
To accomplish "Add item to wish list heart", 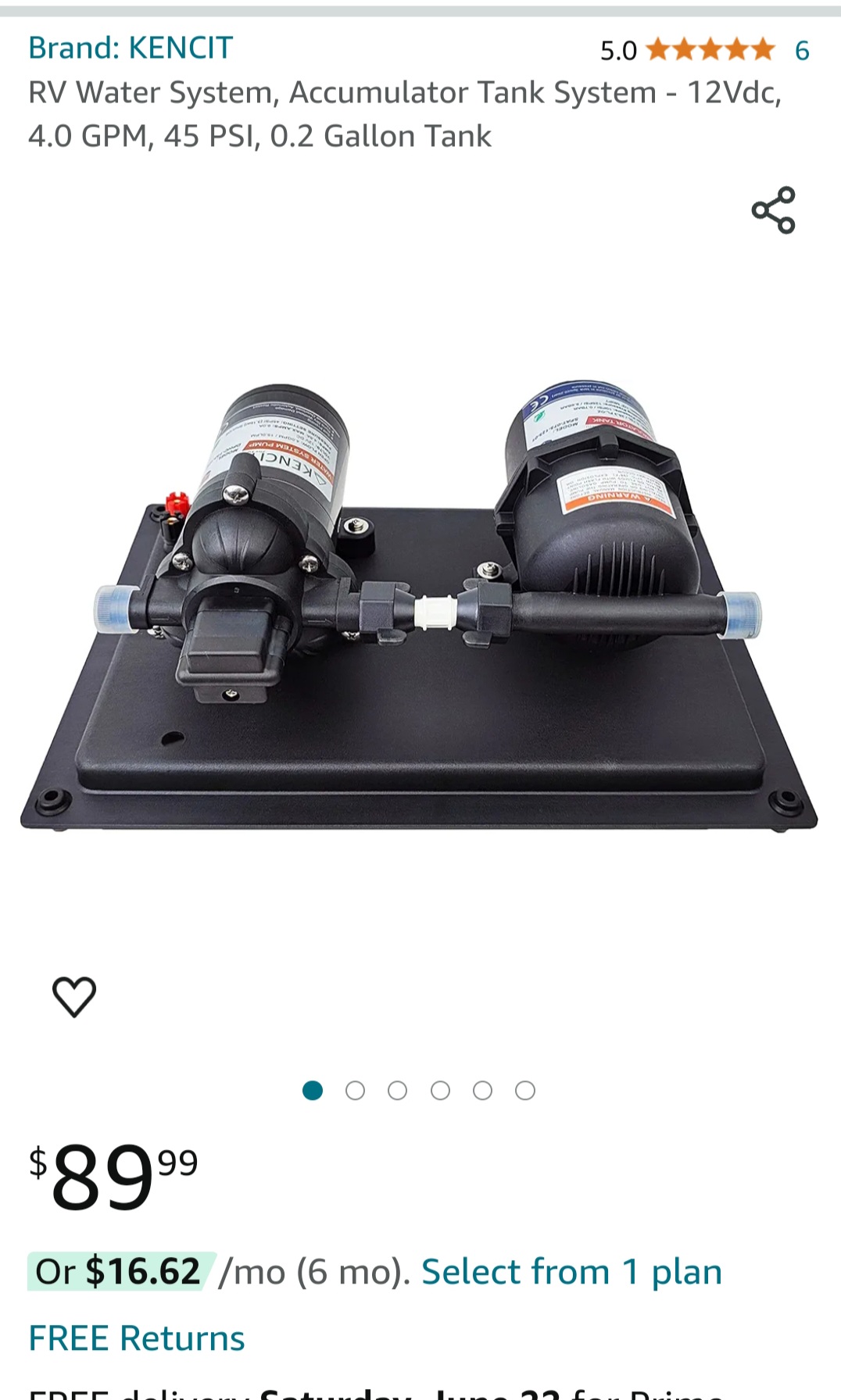I will coord(74,996).
